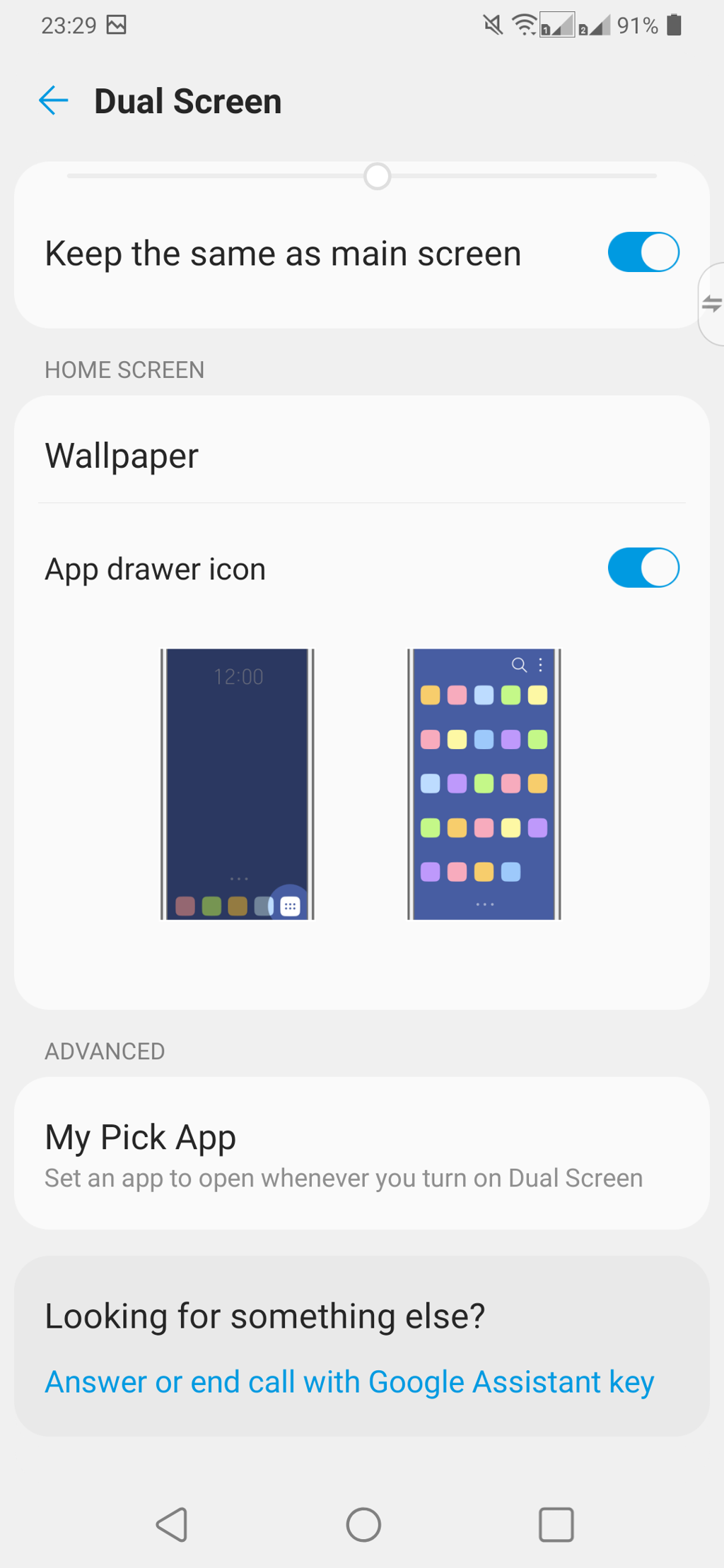This screenshot has width=724, height=1568.
Task: Open Answer or end call with Google Assistant key
Action: point(349,1382)
